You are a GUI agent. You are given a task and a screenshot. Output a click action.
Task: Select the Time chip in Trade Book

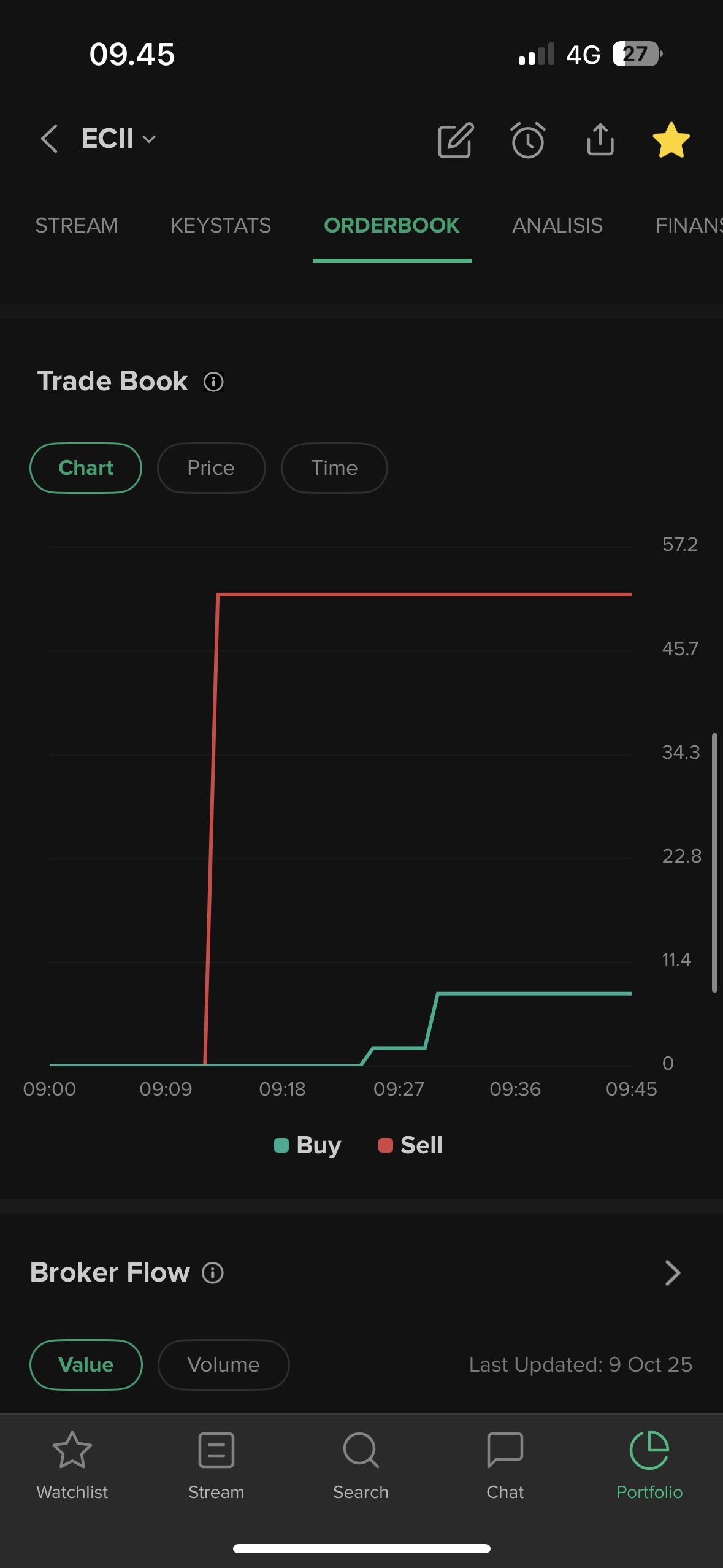point(334,468)
